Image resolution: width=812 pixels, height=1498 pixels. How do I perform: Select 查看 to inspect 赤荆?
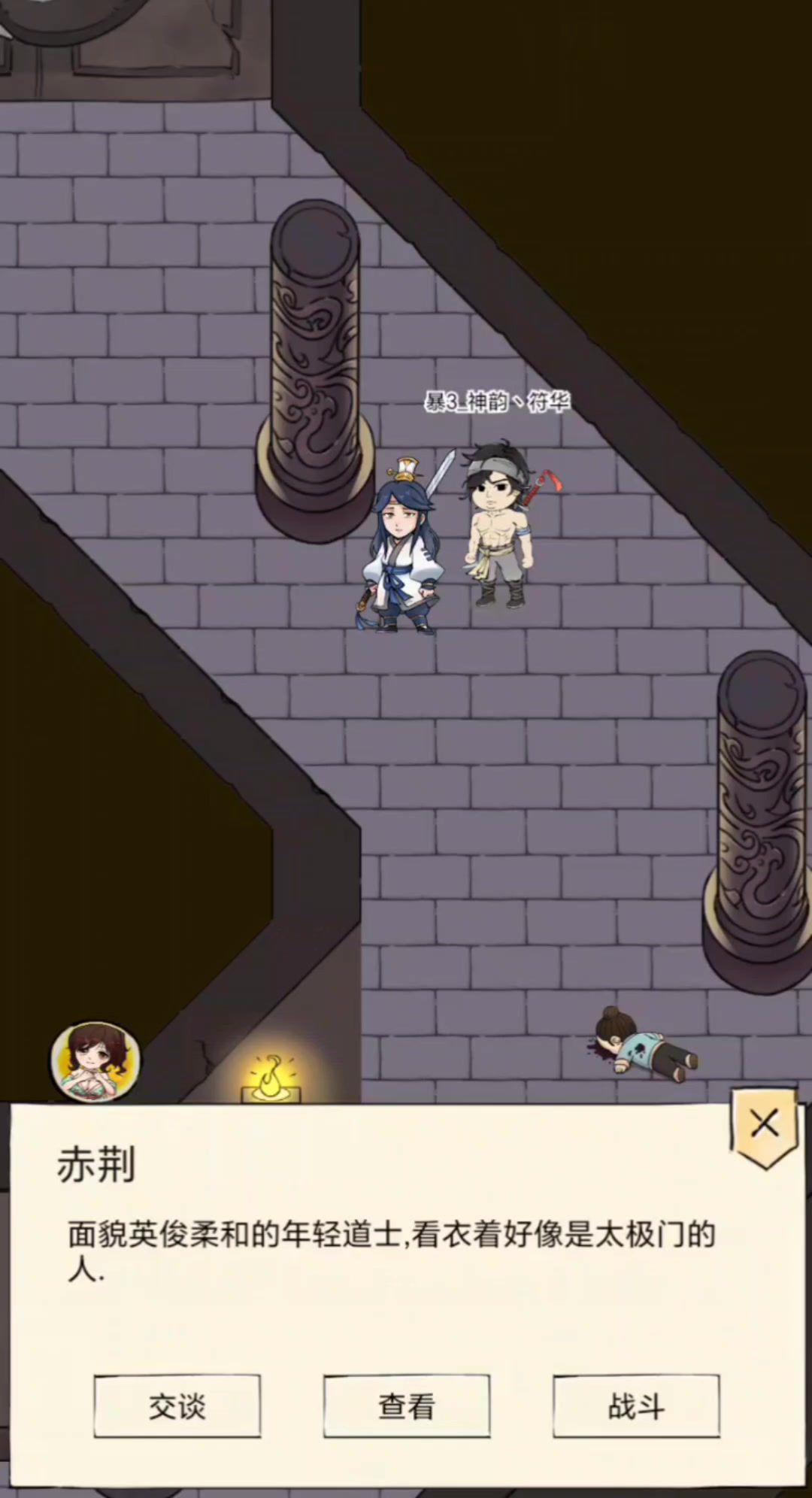click(406, 1406)
